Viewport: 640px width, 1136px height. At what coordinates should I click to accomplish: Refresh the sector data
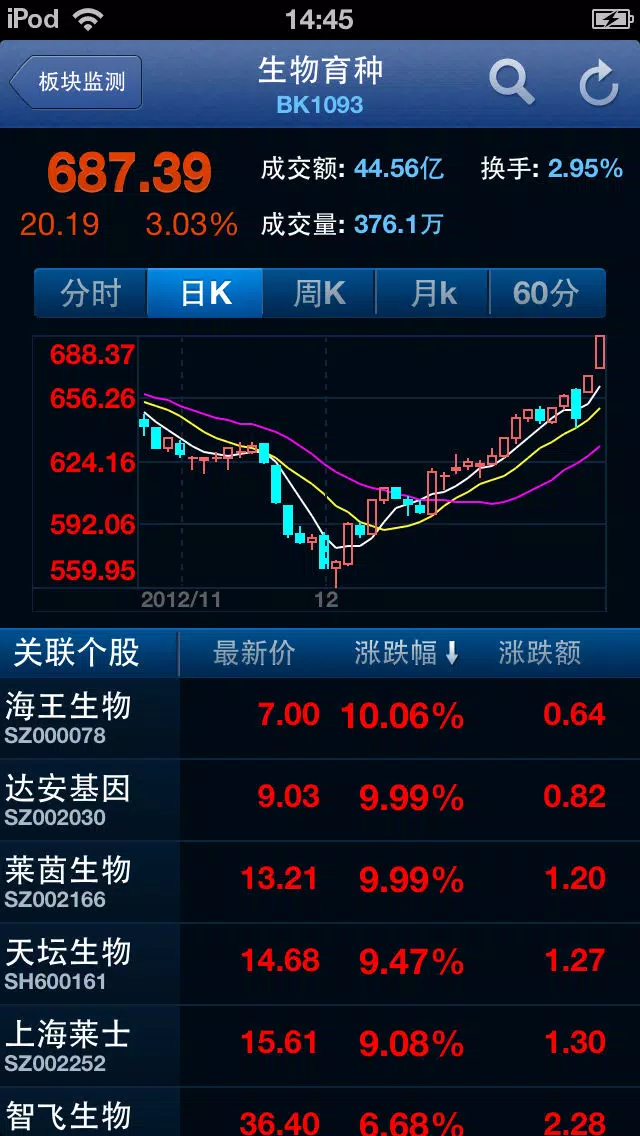[x=599, y=83]
